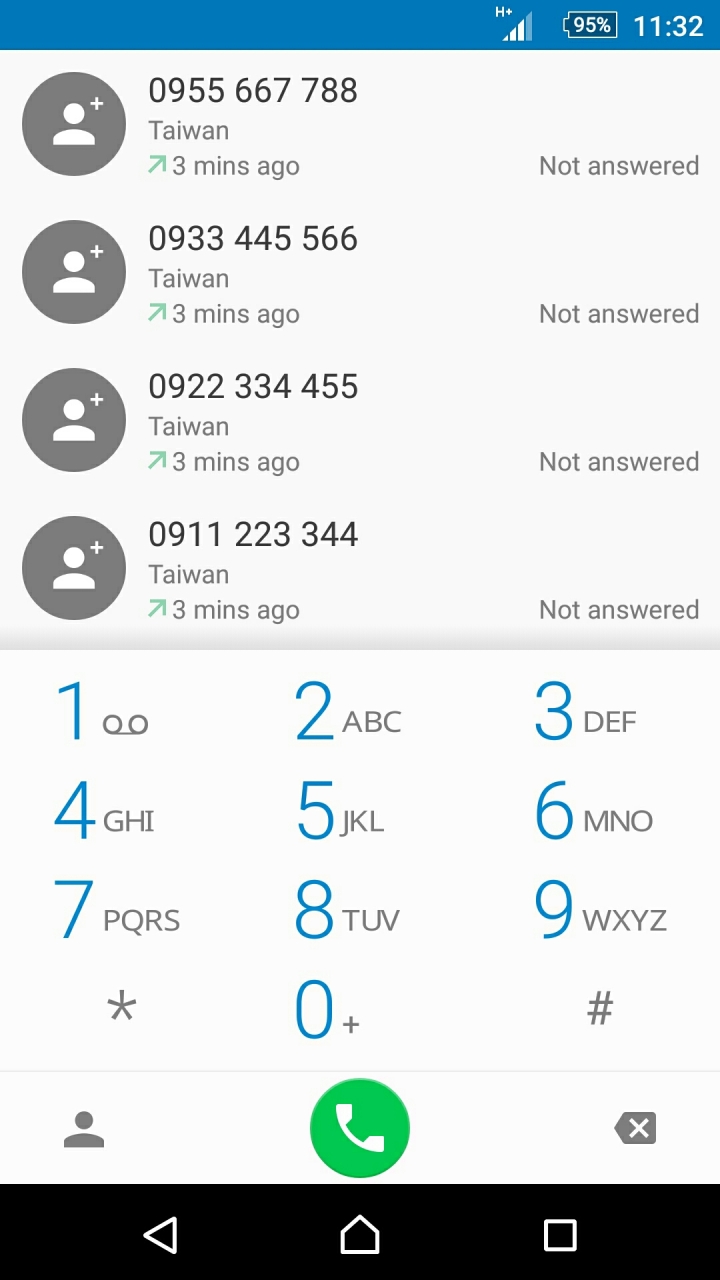Open call log entry 0933 445 566
Image resolution: width=720 pixels, height=1280 pixels.
[x=360, y=272]
